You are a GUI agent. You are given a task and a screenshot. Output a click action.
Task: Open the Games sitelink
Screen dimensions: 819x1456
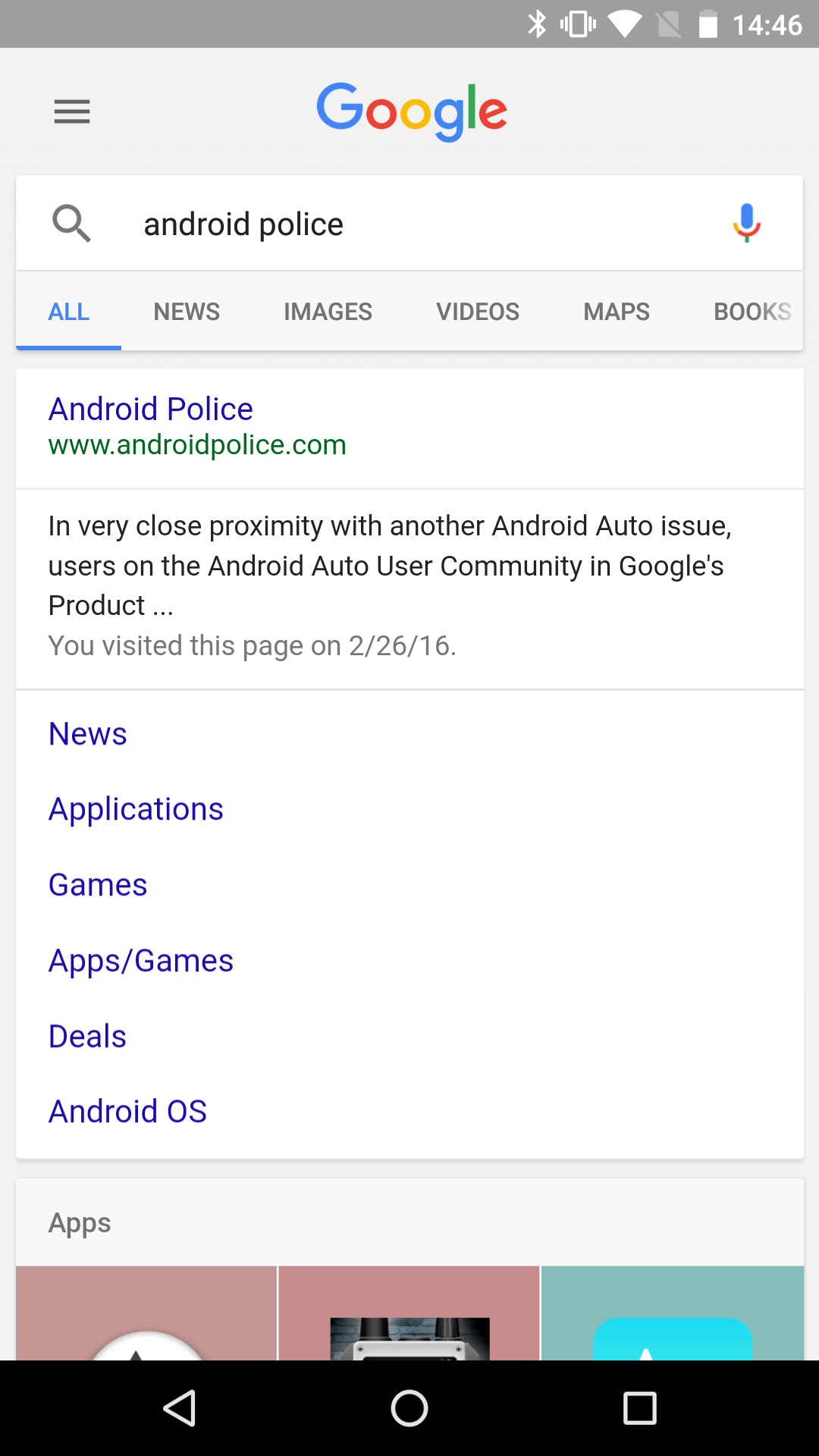[x=98, y=885]
